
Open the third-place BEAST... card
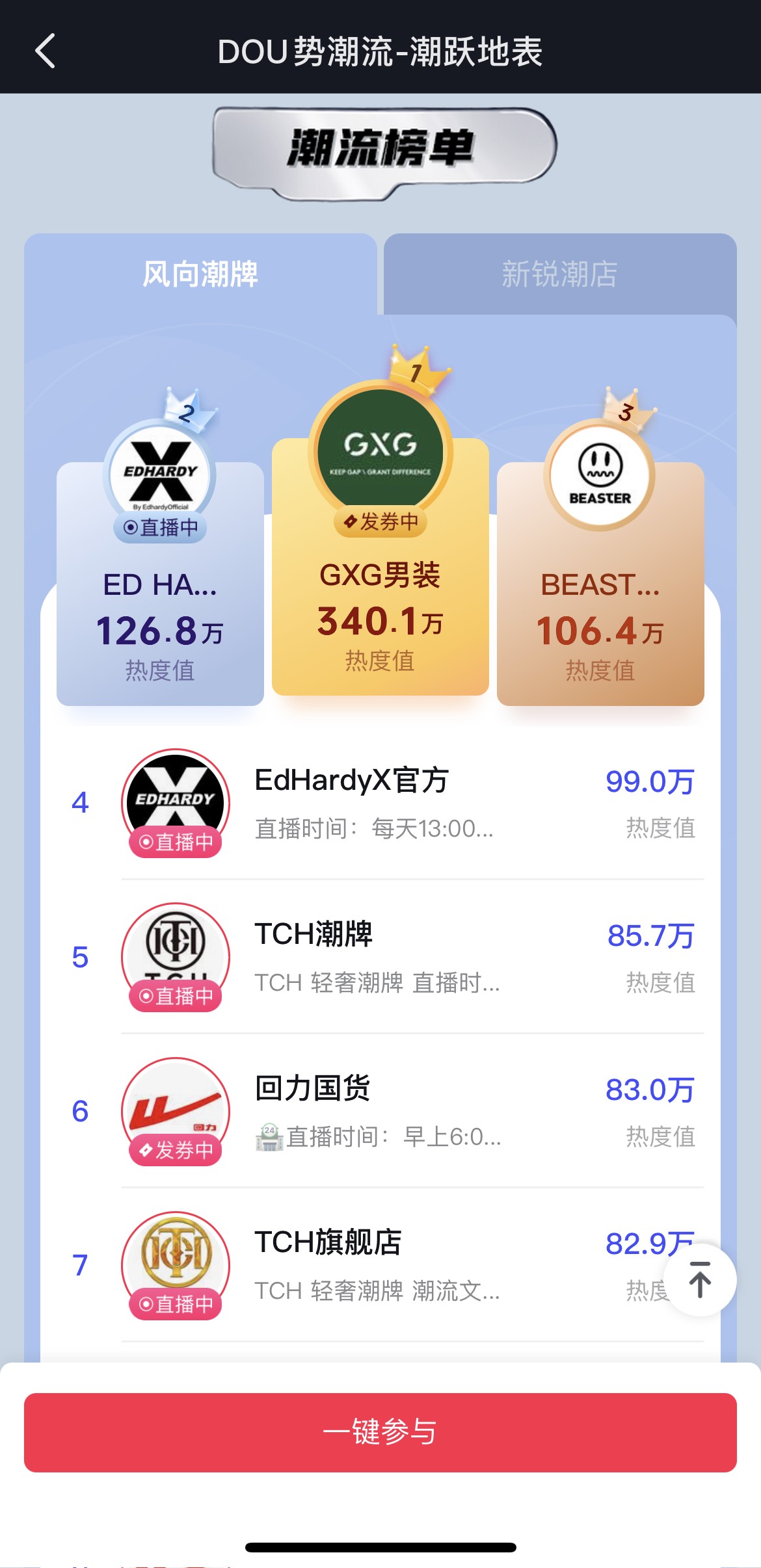600,585
